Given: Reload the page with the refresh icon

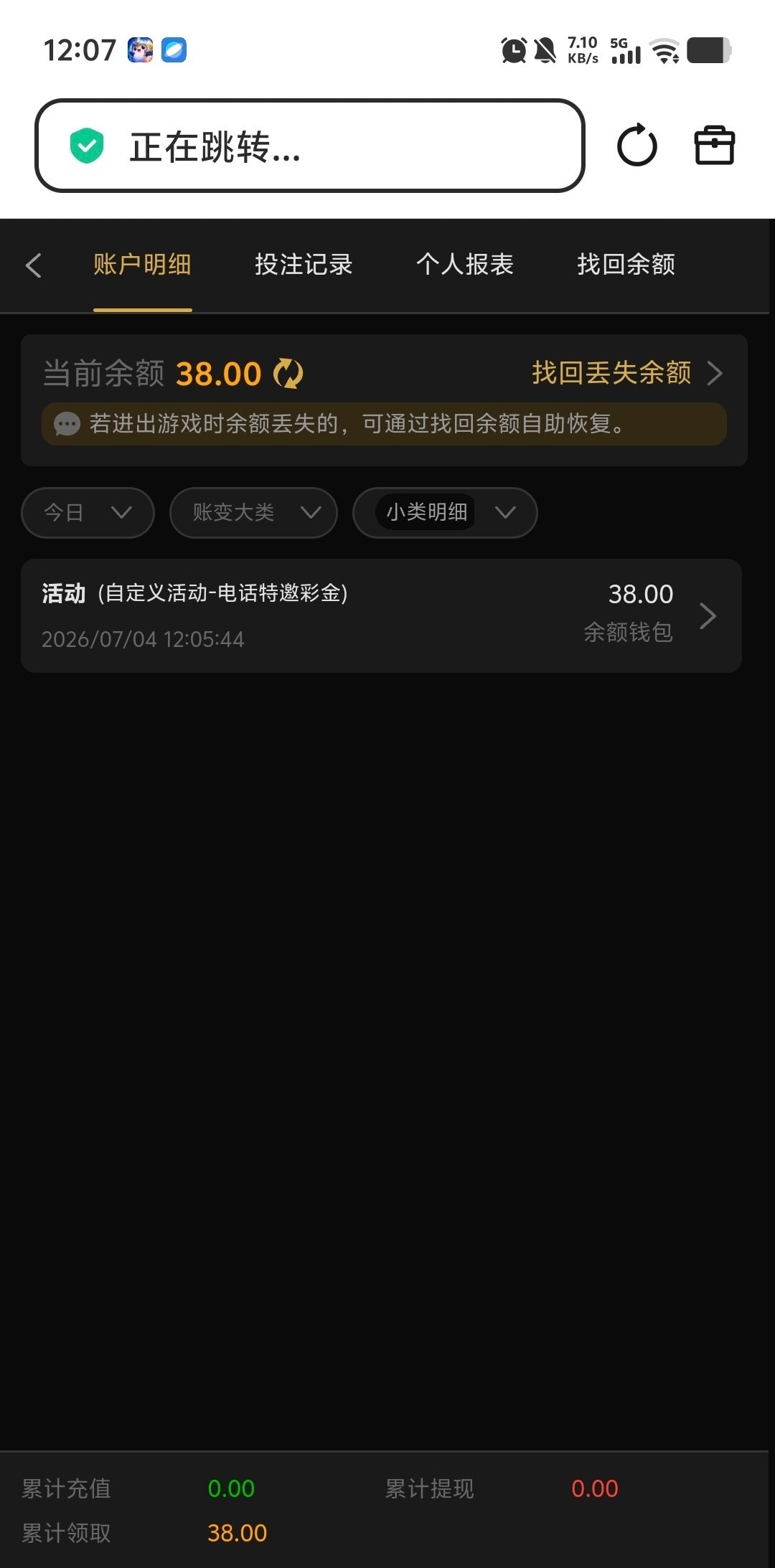Looking at the screenshot, I should tap(637, 146).
